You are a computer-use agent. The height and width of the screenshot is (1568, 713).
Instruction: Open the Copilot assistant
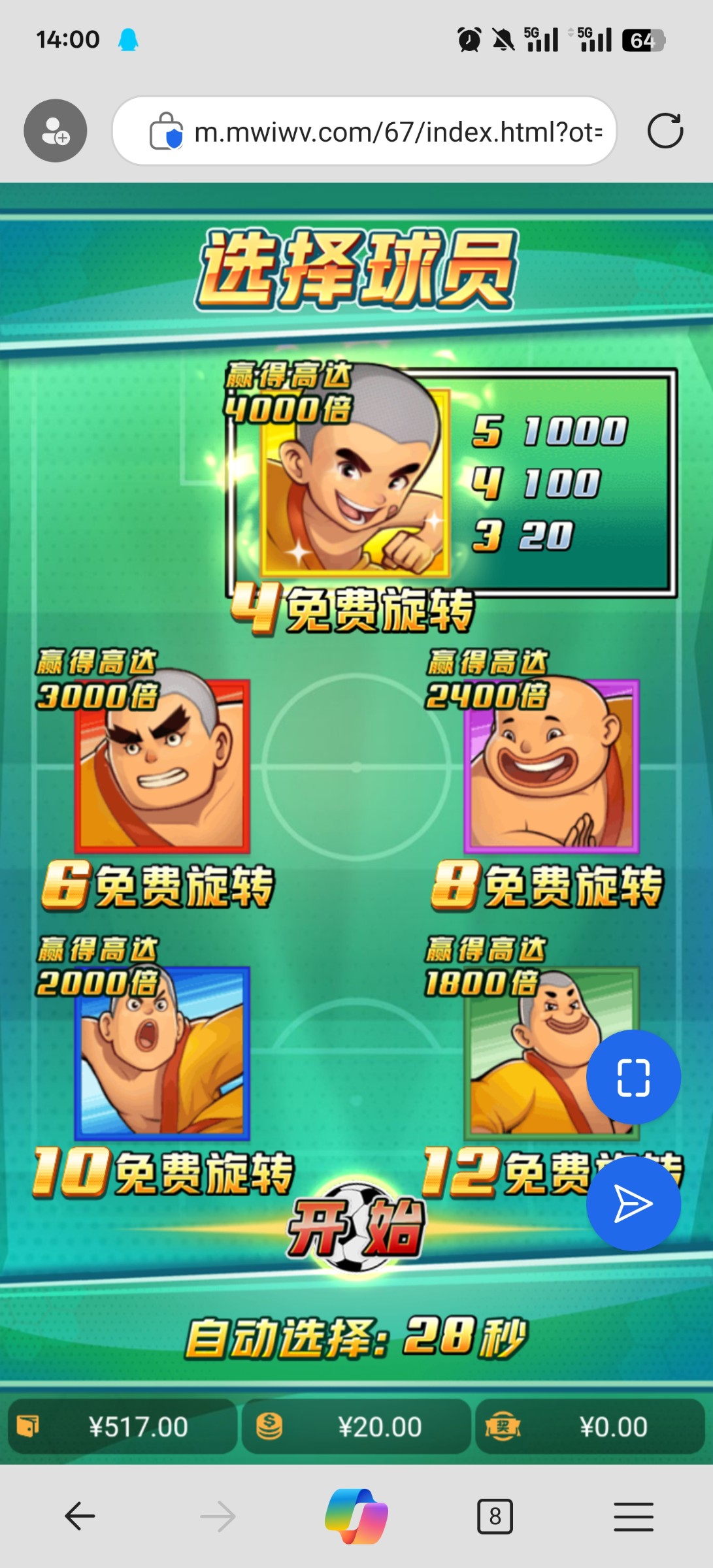[356, 1516]
